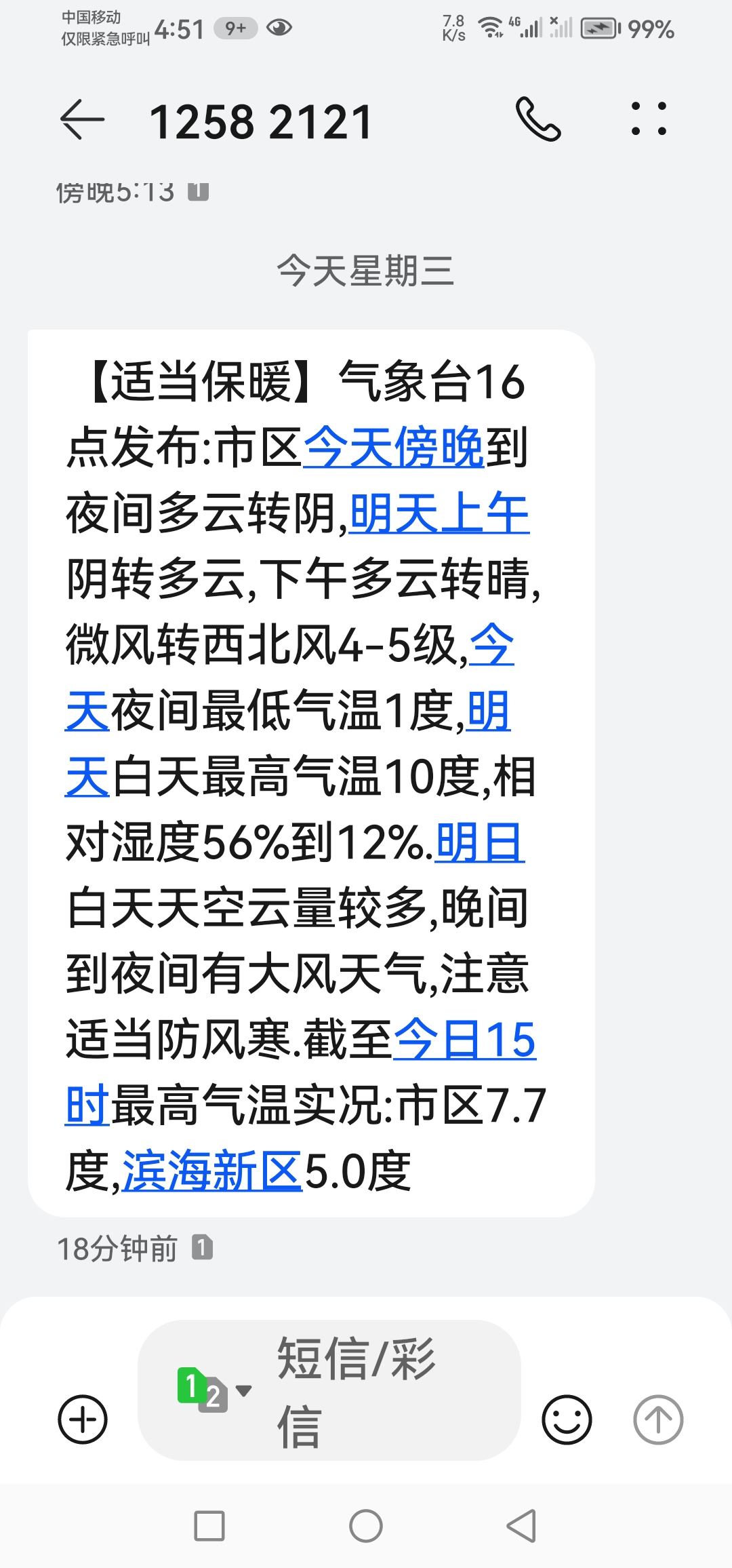The image size is (732, 1568).
Task: Open the four-dot overflow menu
Action: pyautogui.click(x=649, y=119)
